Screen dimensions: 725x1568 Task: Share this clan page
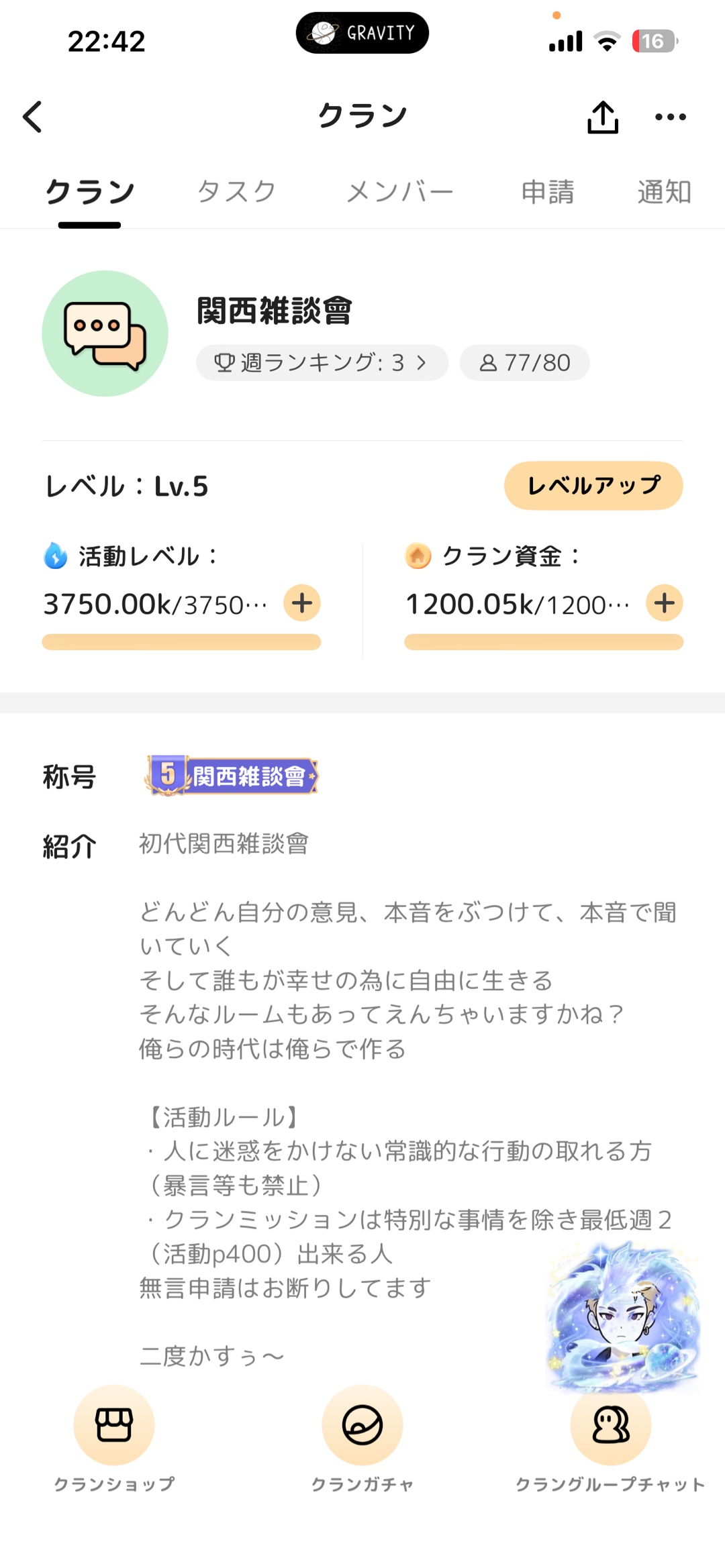[602, 117]
